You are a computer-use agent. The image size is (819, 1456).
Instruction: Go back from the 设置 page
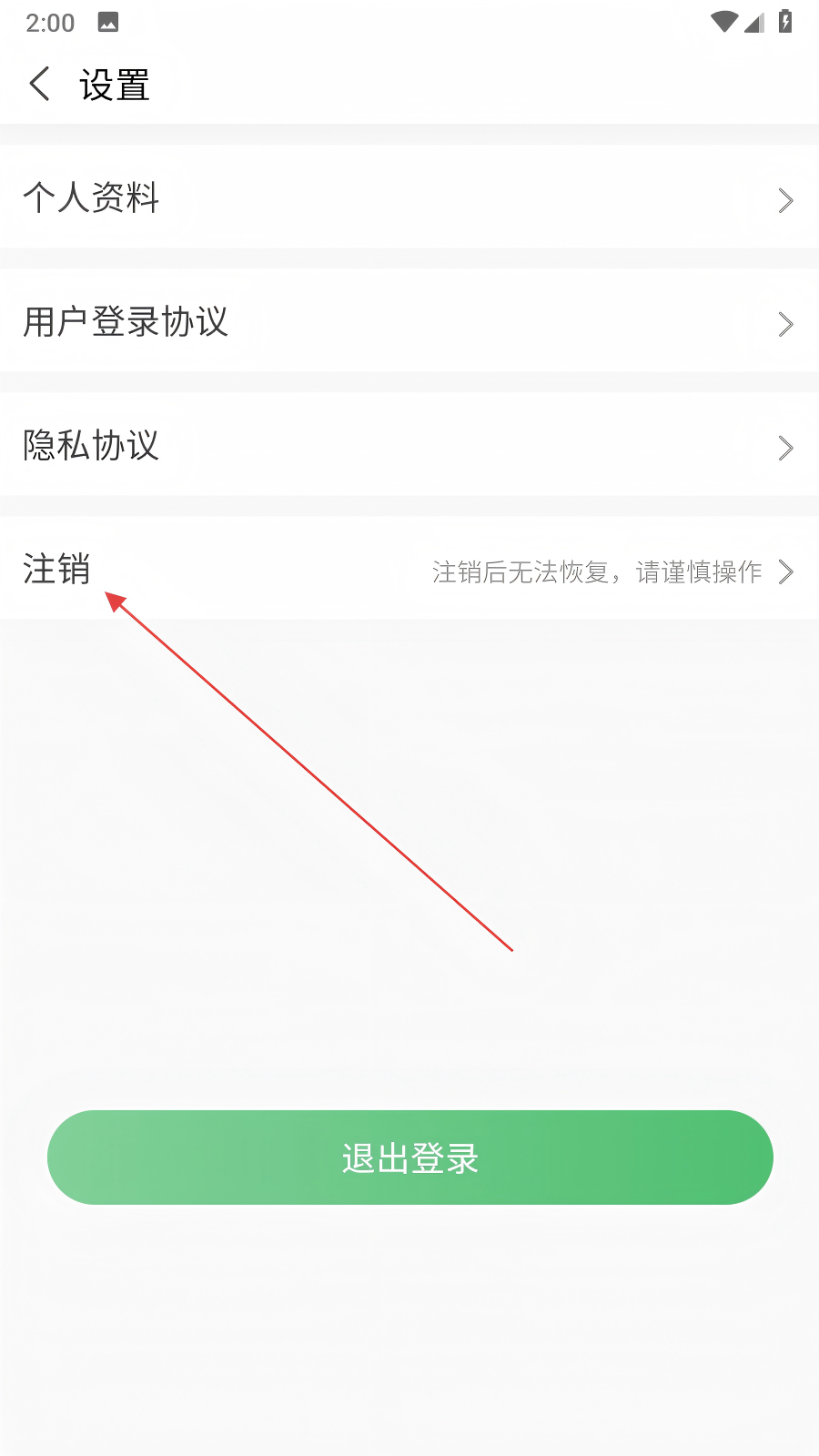coord(40,84)
